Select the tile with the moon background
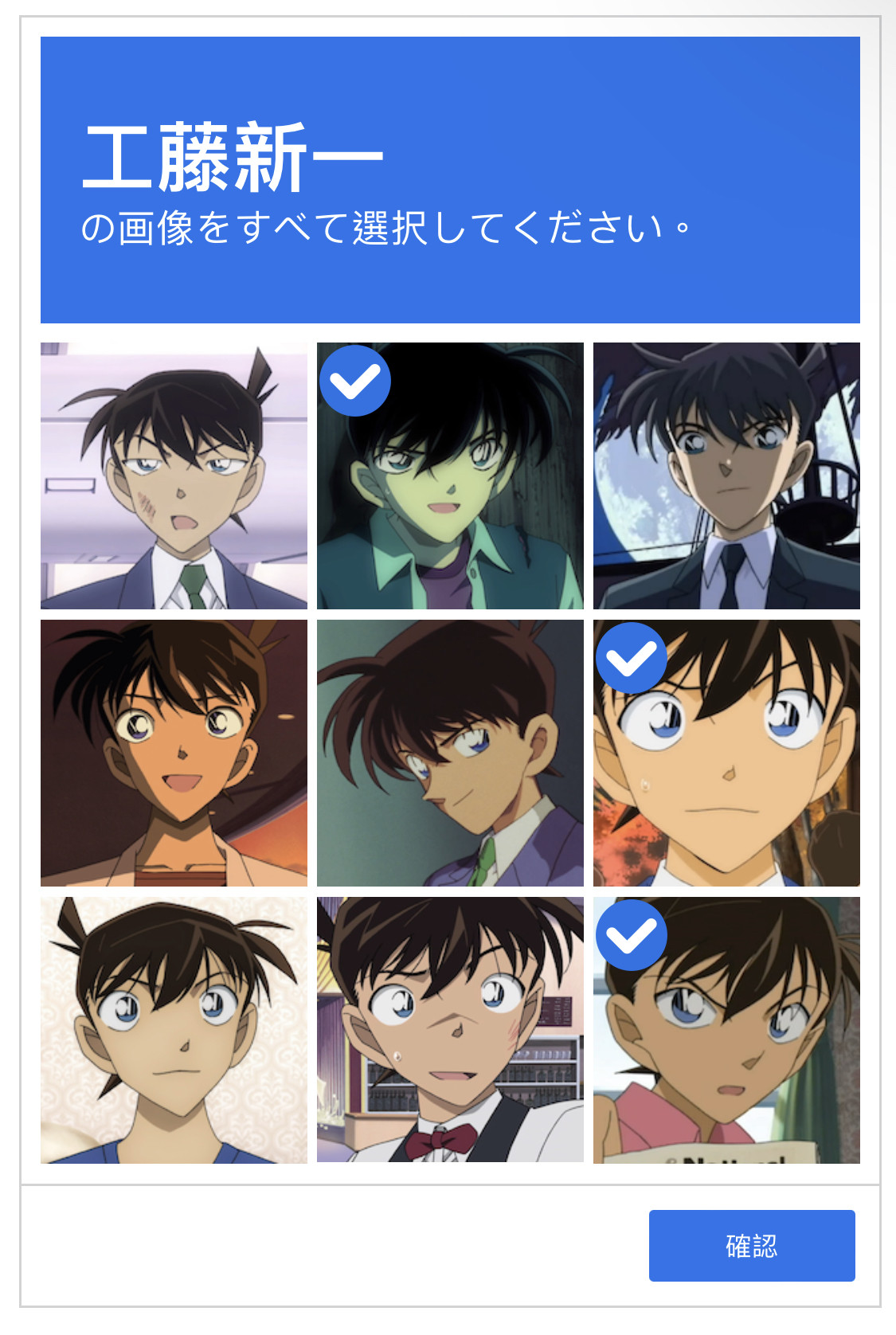 [726, 476]
